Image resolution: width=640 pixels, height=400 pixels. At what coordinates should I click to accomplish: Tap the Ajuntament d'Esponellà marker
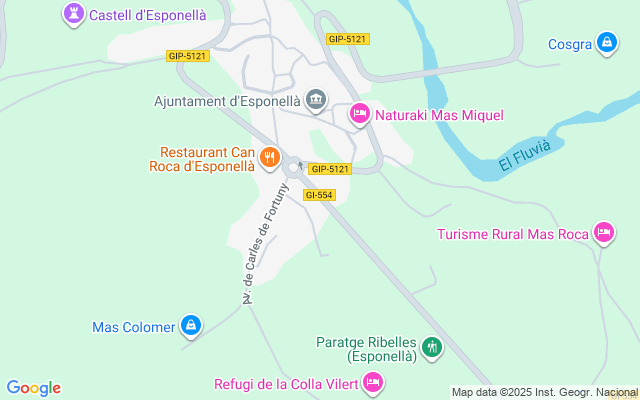point(316,99)
